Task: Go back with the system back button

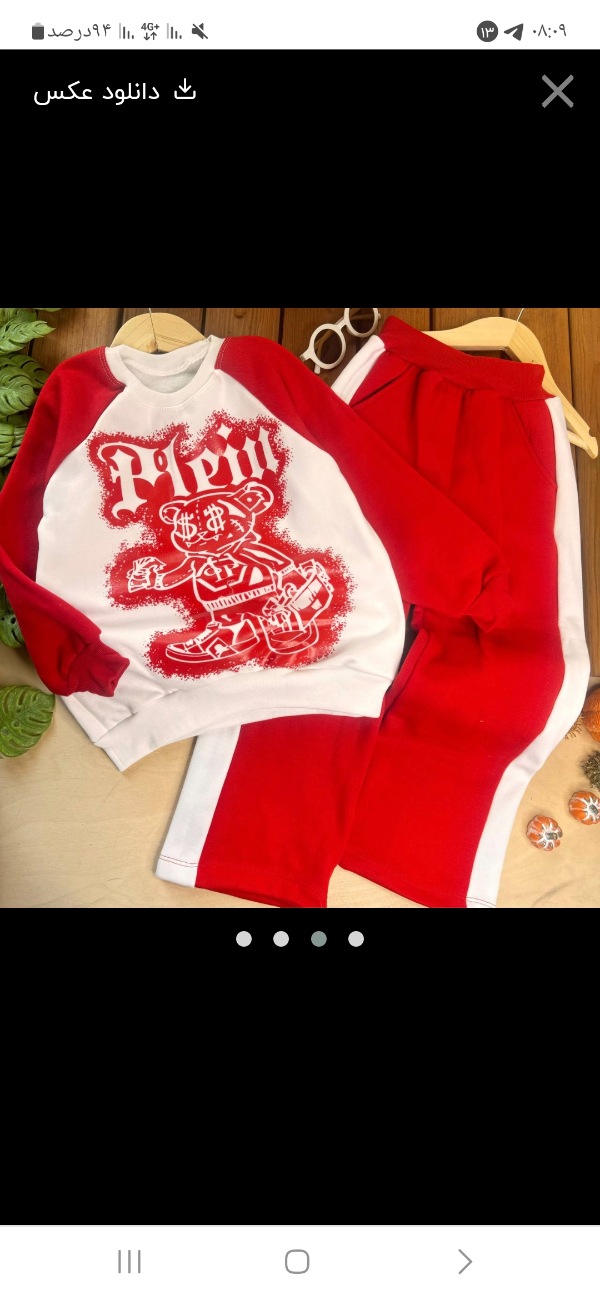Action: pyautogui.click(x=465, y=1262)
